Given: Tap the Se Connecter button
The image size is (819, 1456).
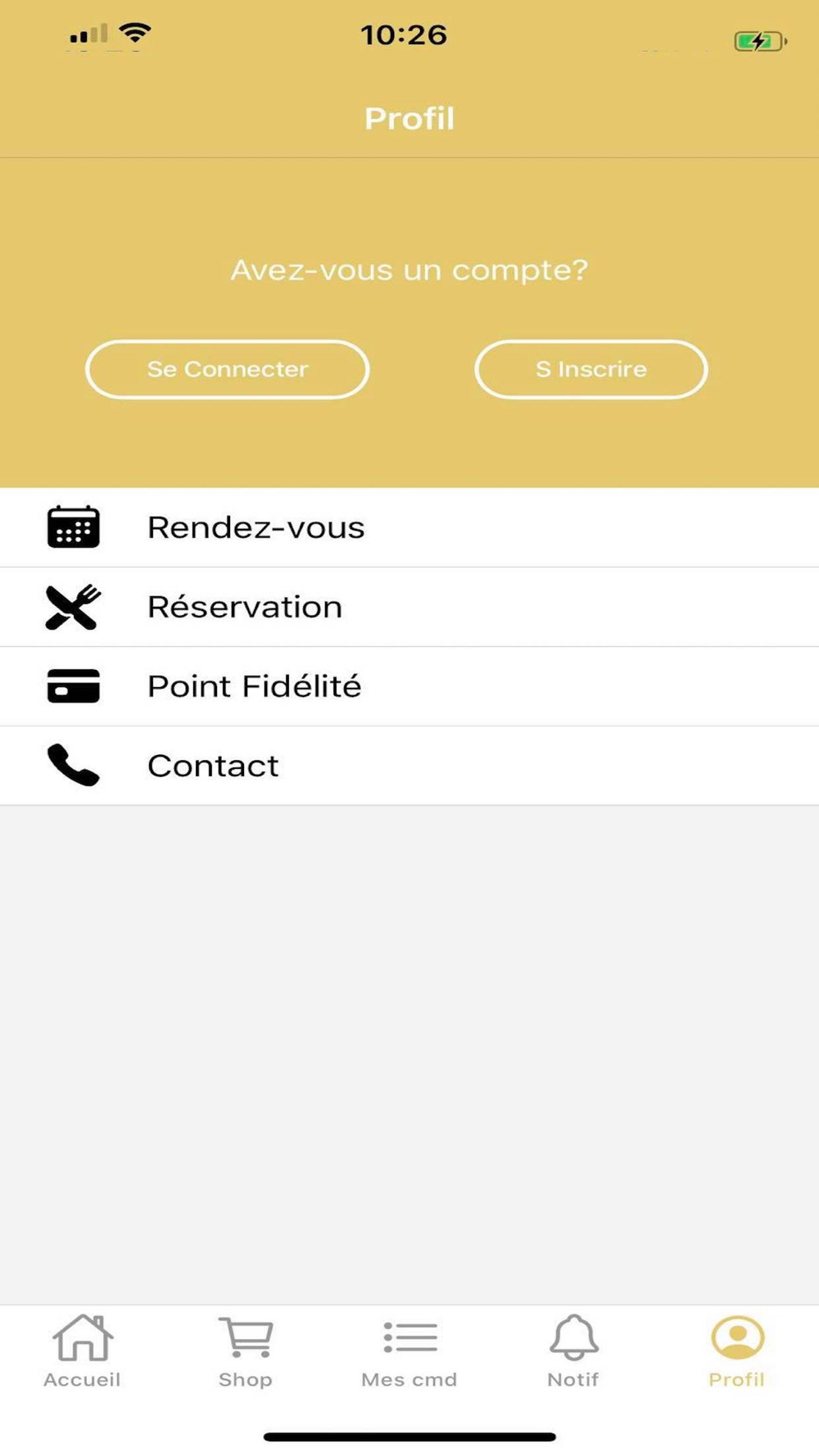Looking at the screenshot, I should coord(227,369).
